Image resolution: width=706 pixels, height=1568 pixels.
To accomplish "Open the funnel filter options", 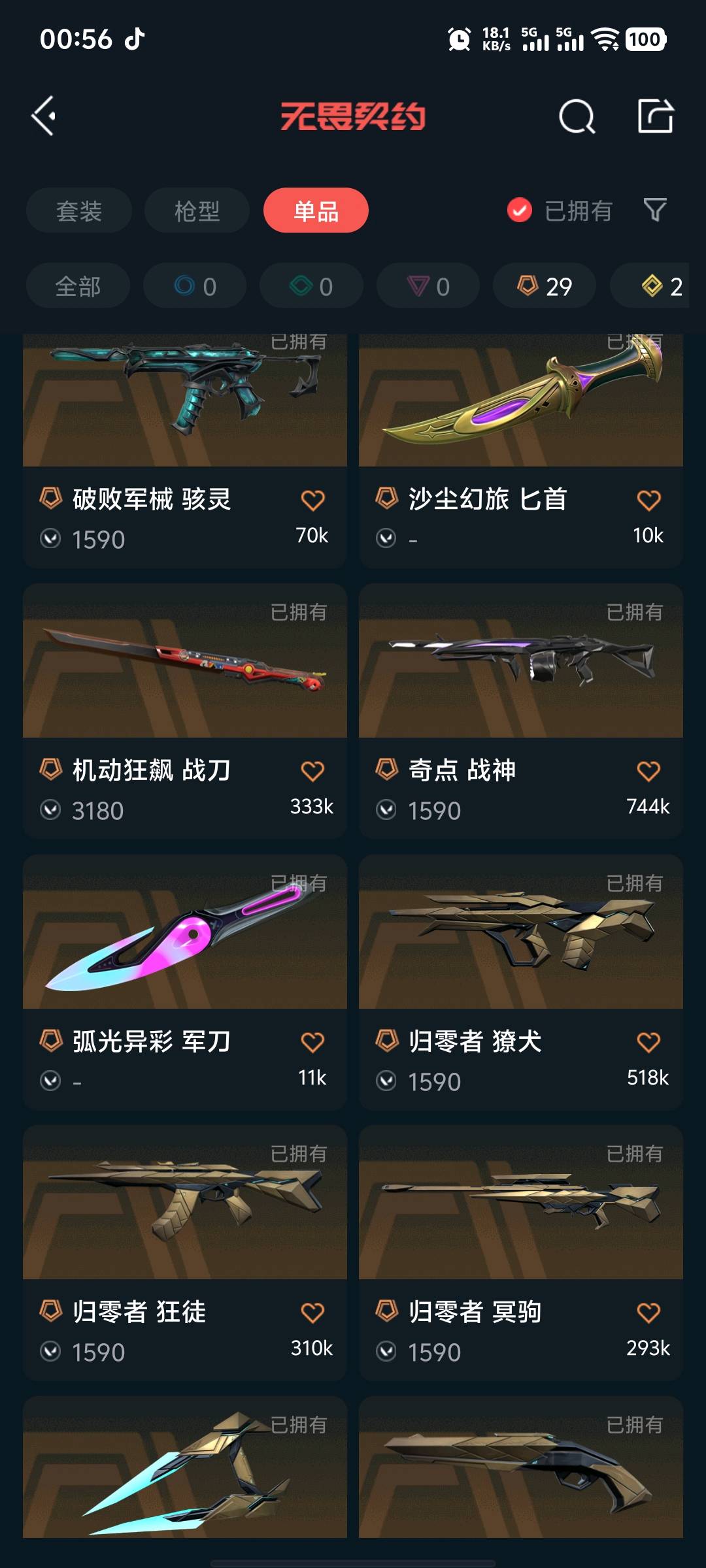I will click(655, 210).
